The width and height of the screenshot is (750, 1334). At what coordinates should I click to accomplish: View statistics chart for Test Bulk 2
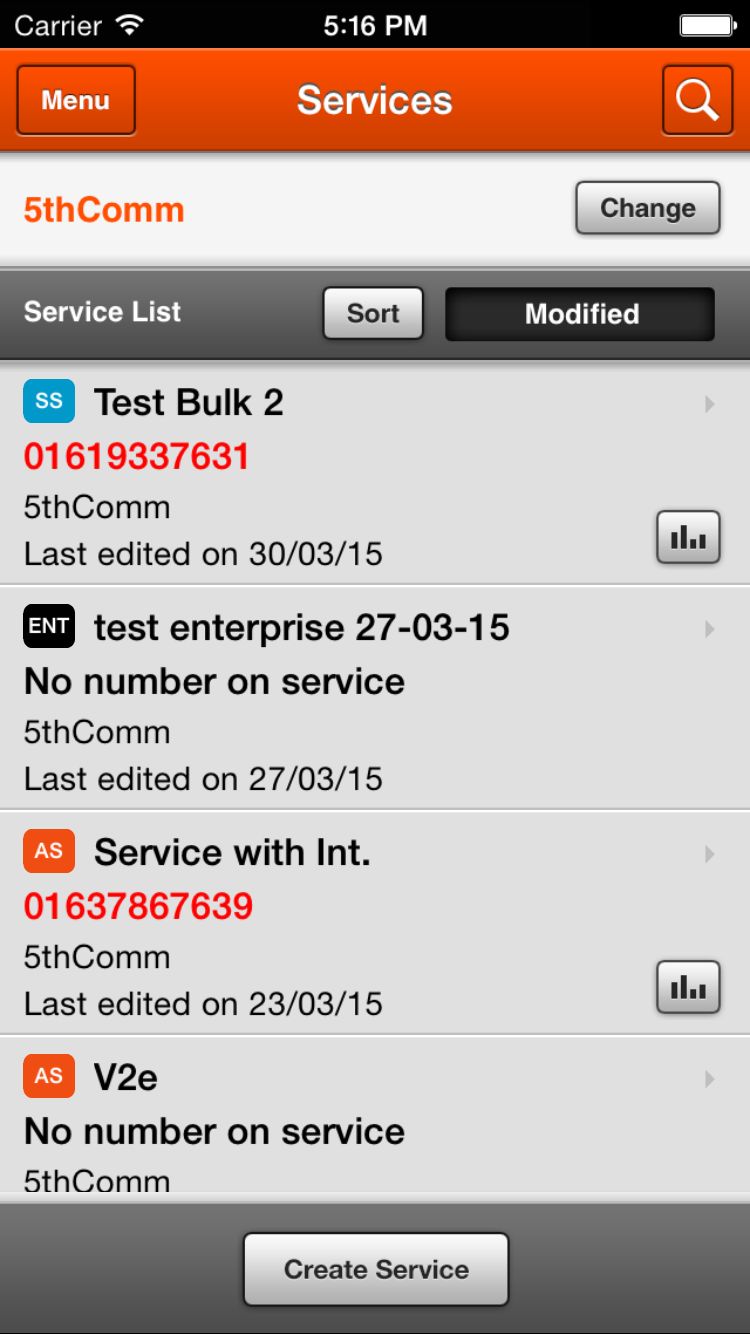(x=688, y=537)
